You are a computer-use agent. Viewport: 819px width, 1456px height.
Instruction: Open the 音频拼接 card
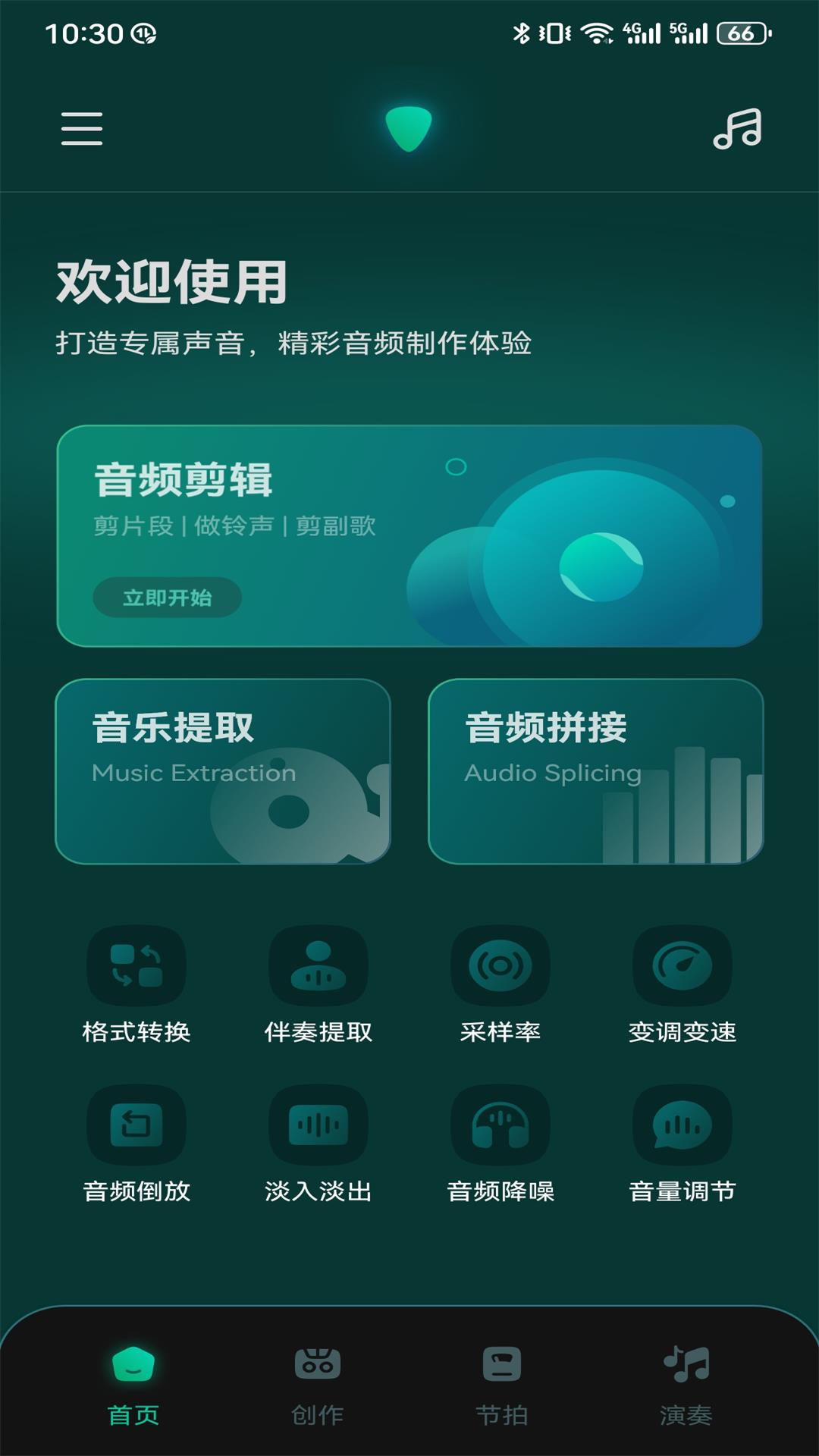595,771
